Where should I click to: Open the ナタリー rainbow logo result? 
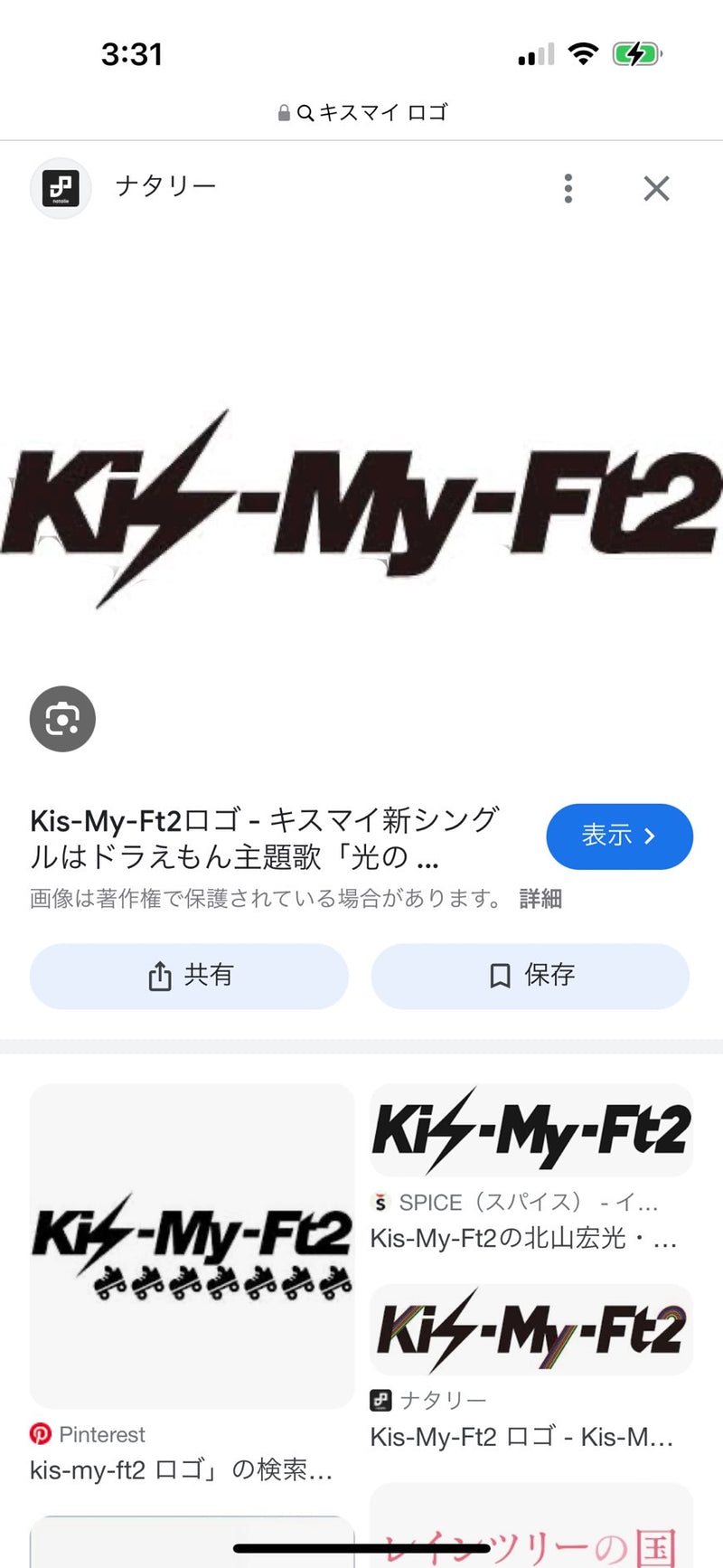(531, 1330)
